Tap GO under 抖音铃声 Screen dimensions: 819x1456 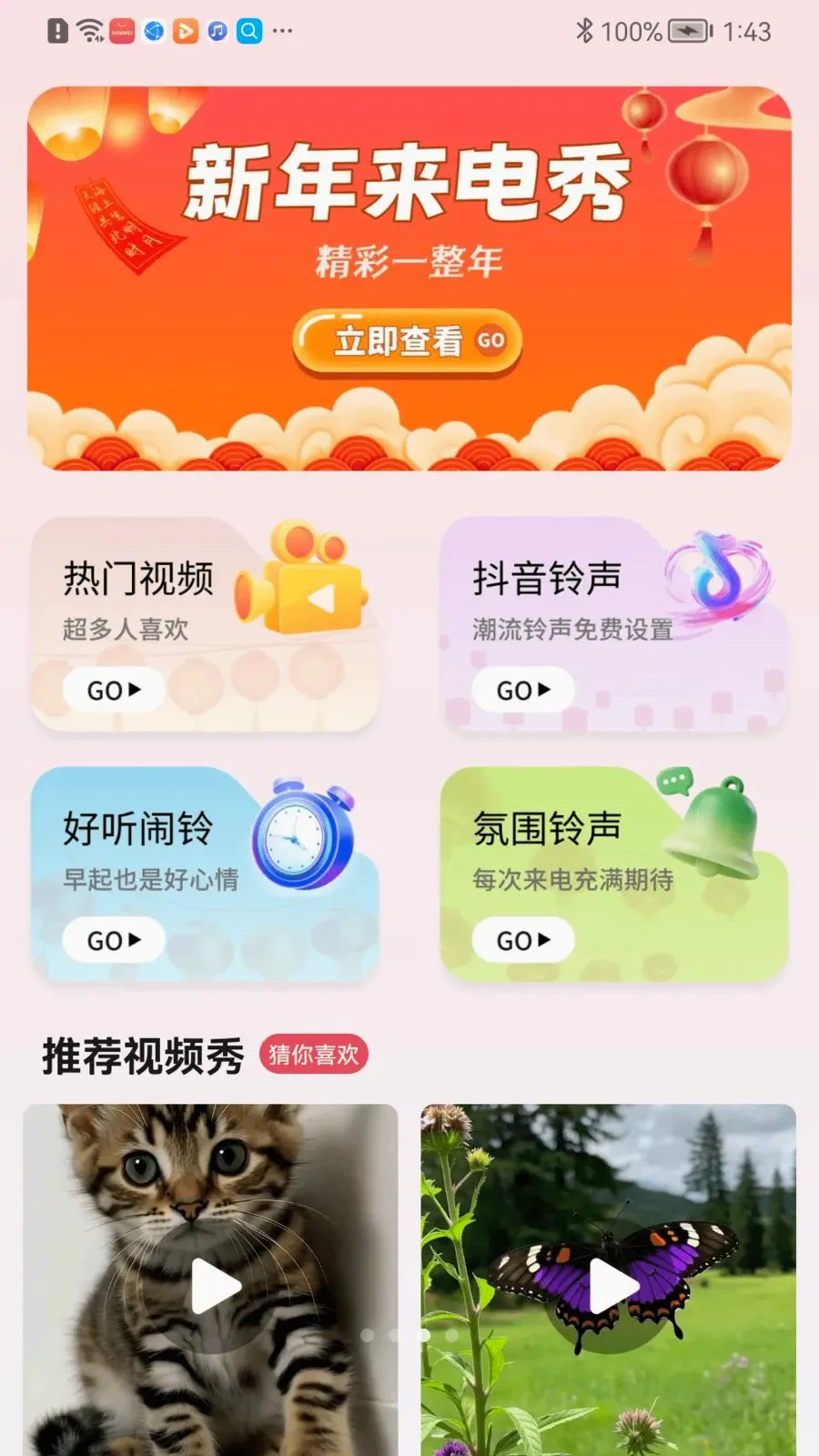(x=523, y=691)
